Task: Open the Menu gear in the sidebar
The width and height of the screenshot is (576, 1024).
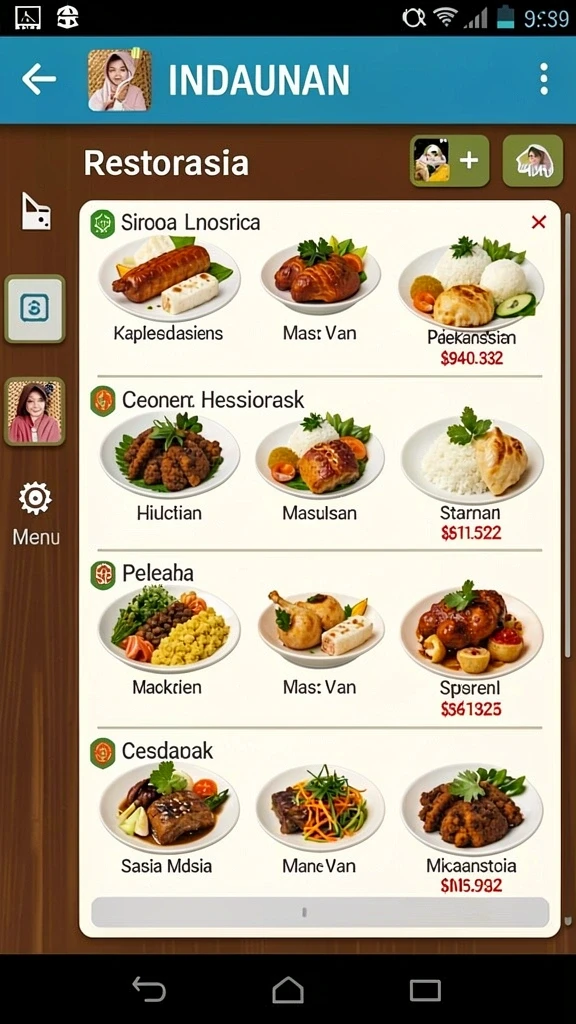Action: 36,513
